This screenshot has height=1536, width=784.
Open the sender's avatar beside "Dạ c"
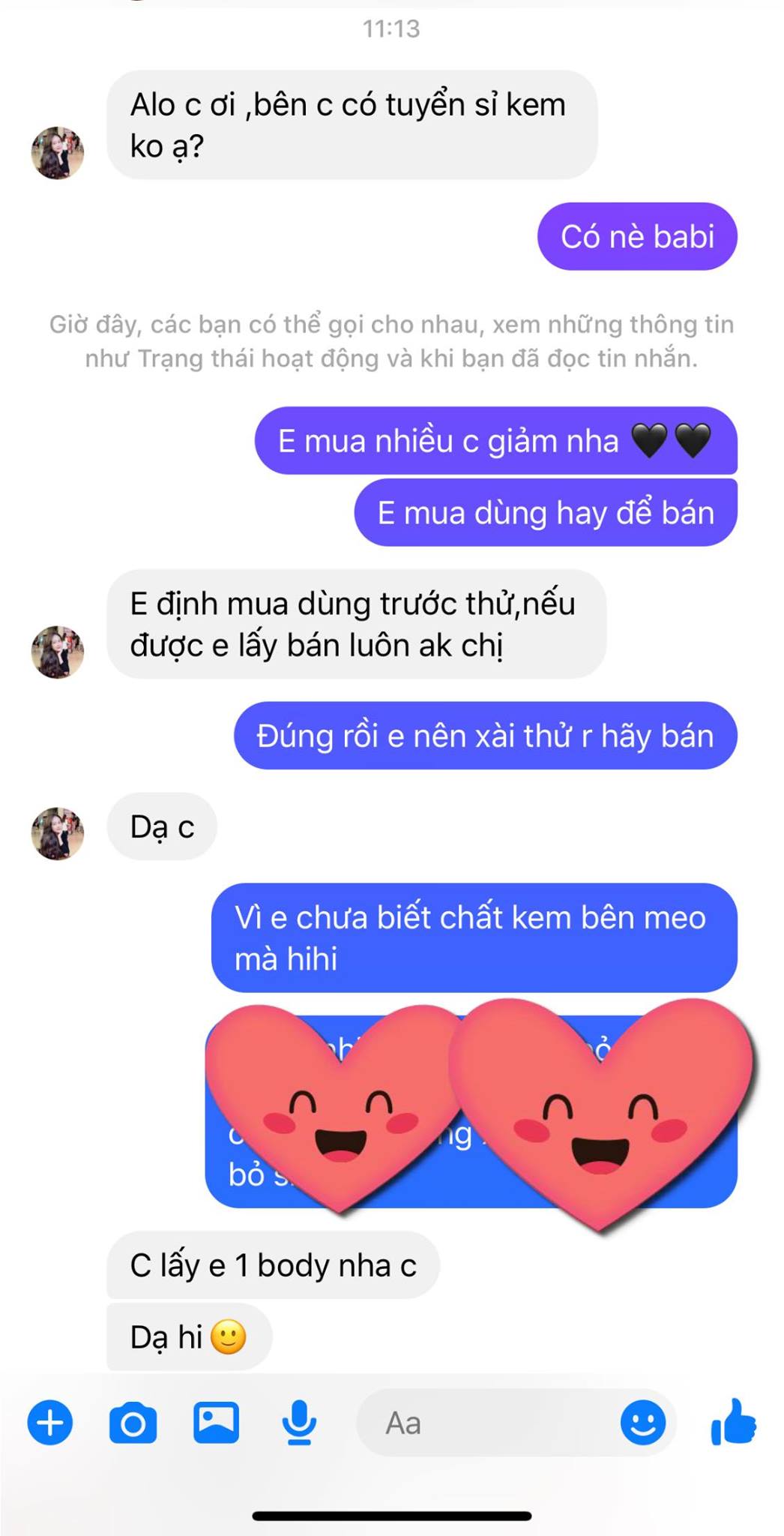point(57,833)
